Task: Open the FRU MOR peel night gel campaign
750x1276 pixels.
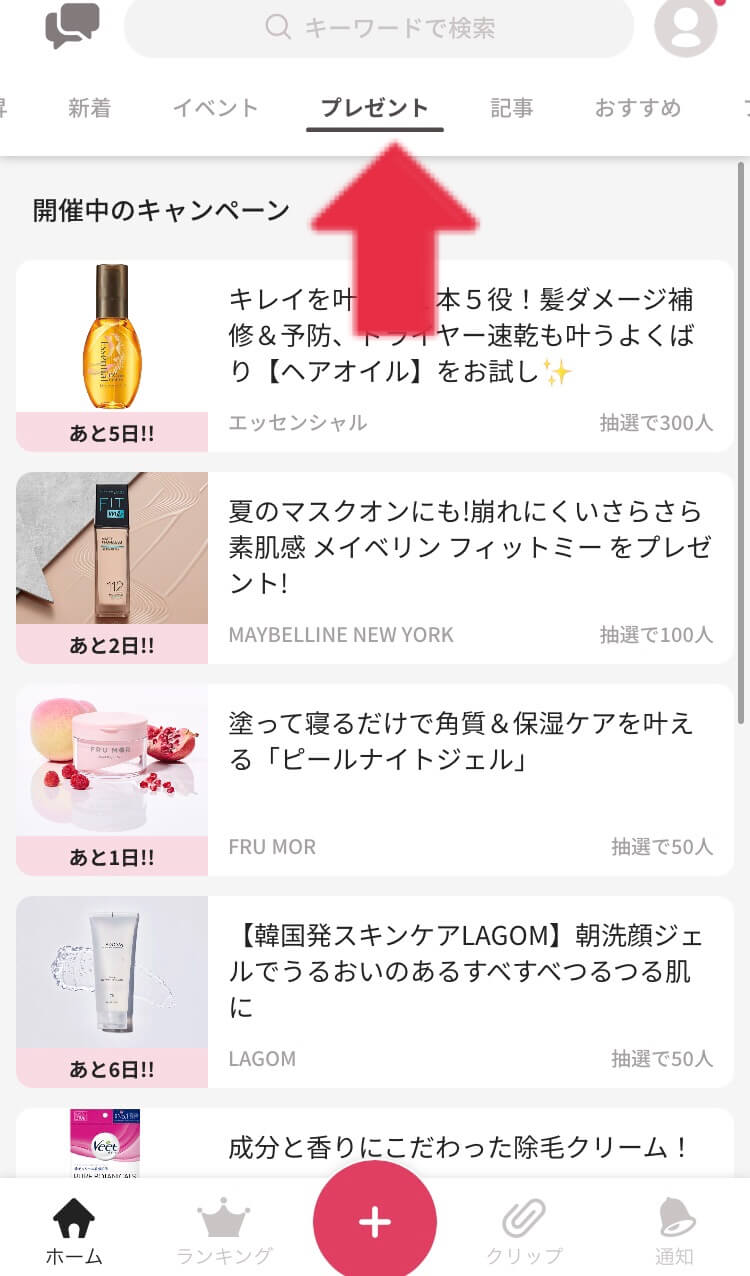Action: [375, 780]
